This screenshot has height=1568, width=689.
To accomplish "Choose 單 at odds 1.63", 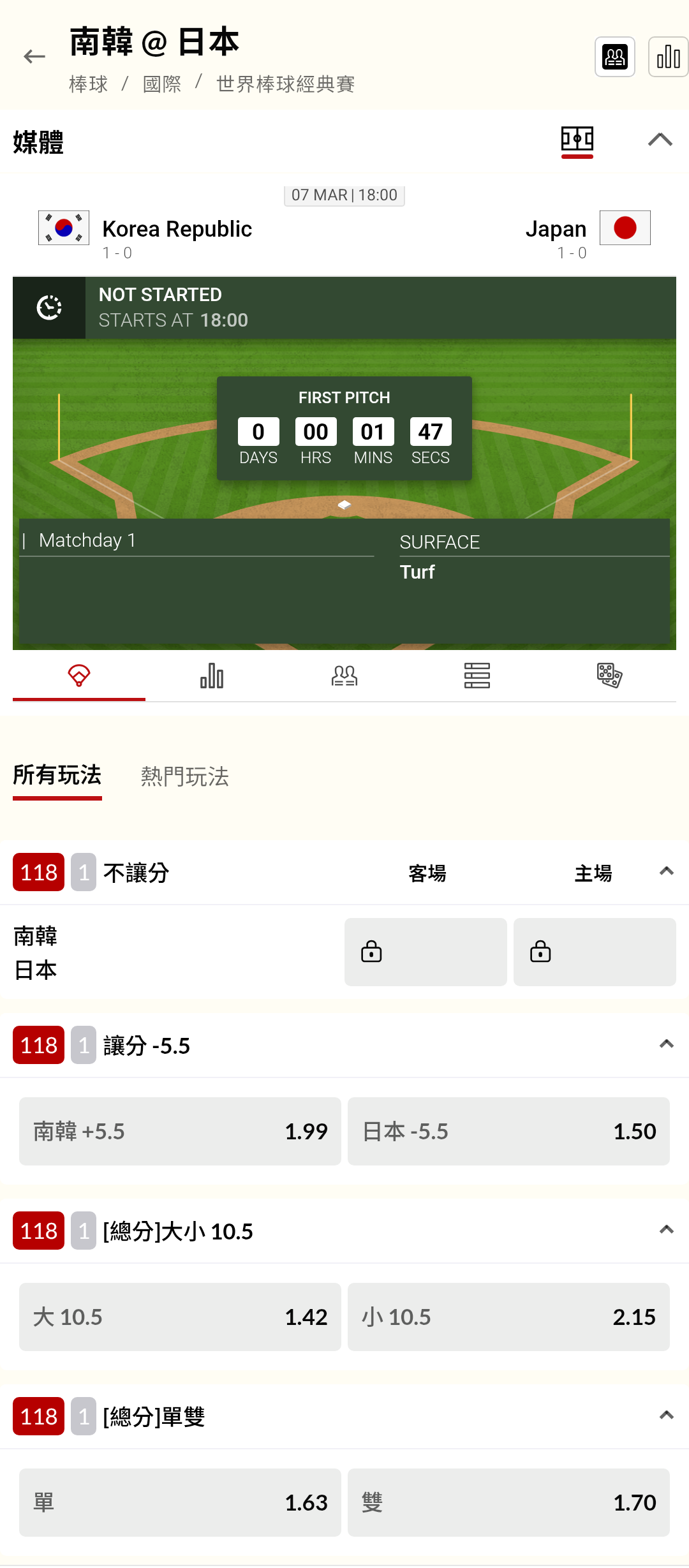I will [180, 1502].
